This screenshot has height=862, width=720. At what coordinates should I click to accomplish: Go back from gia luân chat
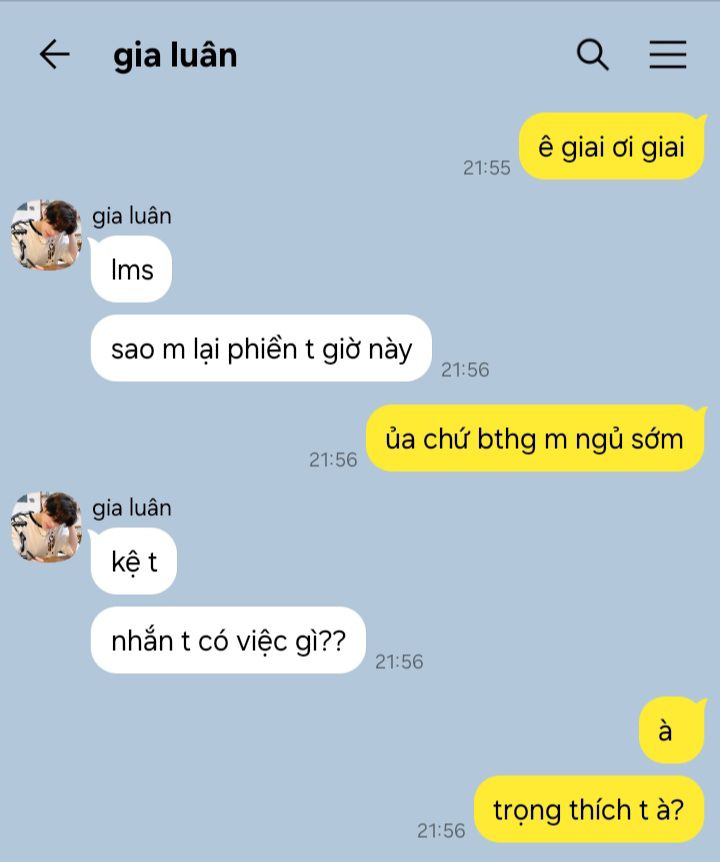coord(54,54)
